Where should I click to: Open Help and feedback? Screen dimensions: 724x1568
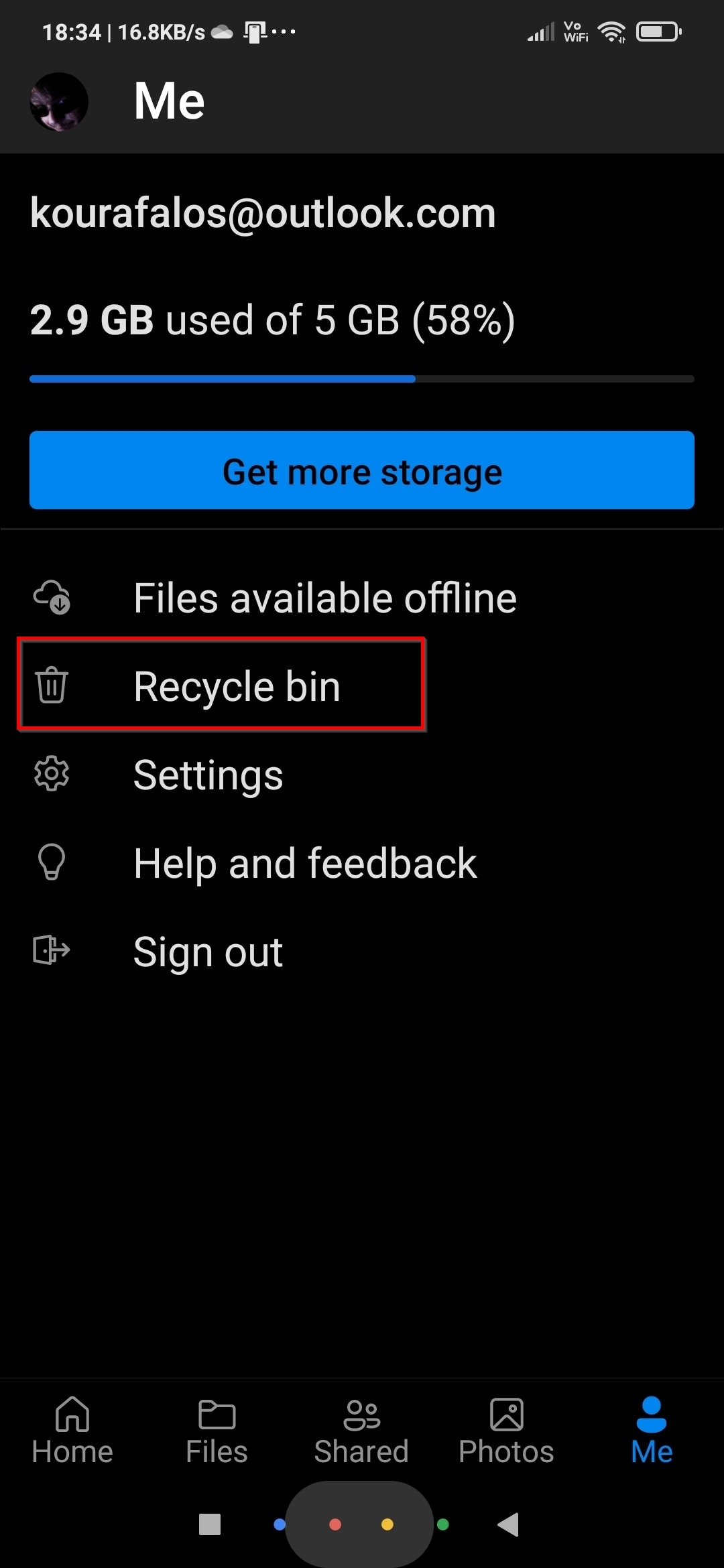click(304, 863)
